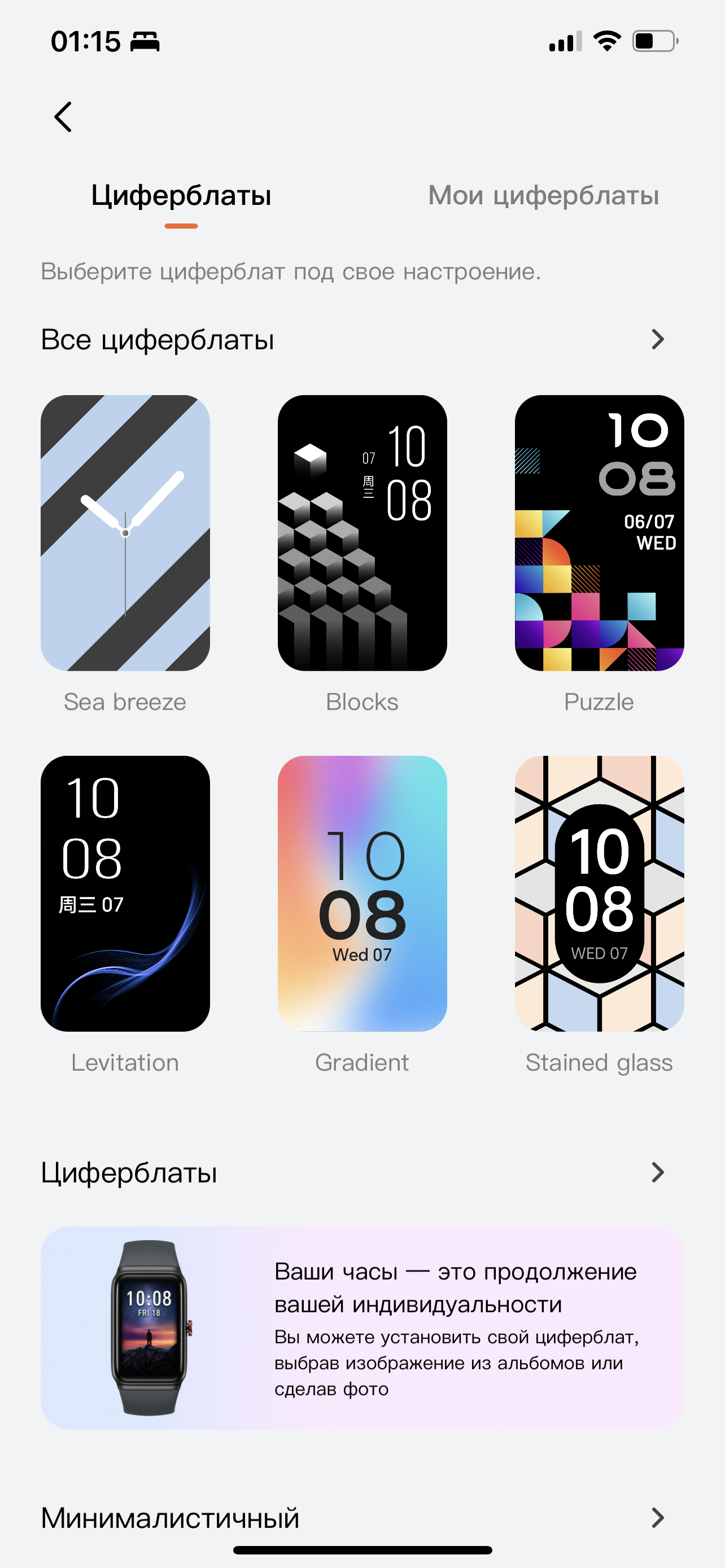Switch to the Мои циферблаты tab

[x=543, y=195]
